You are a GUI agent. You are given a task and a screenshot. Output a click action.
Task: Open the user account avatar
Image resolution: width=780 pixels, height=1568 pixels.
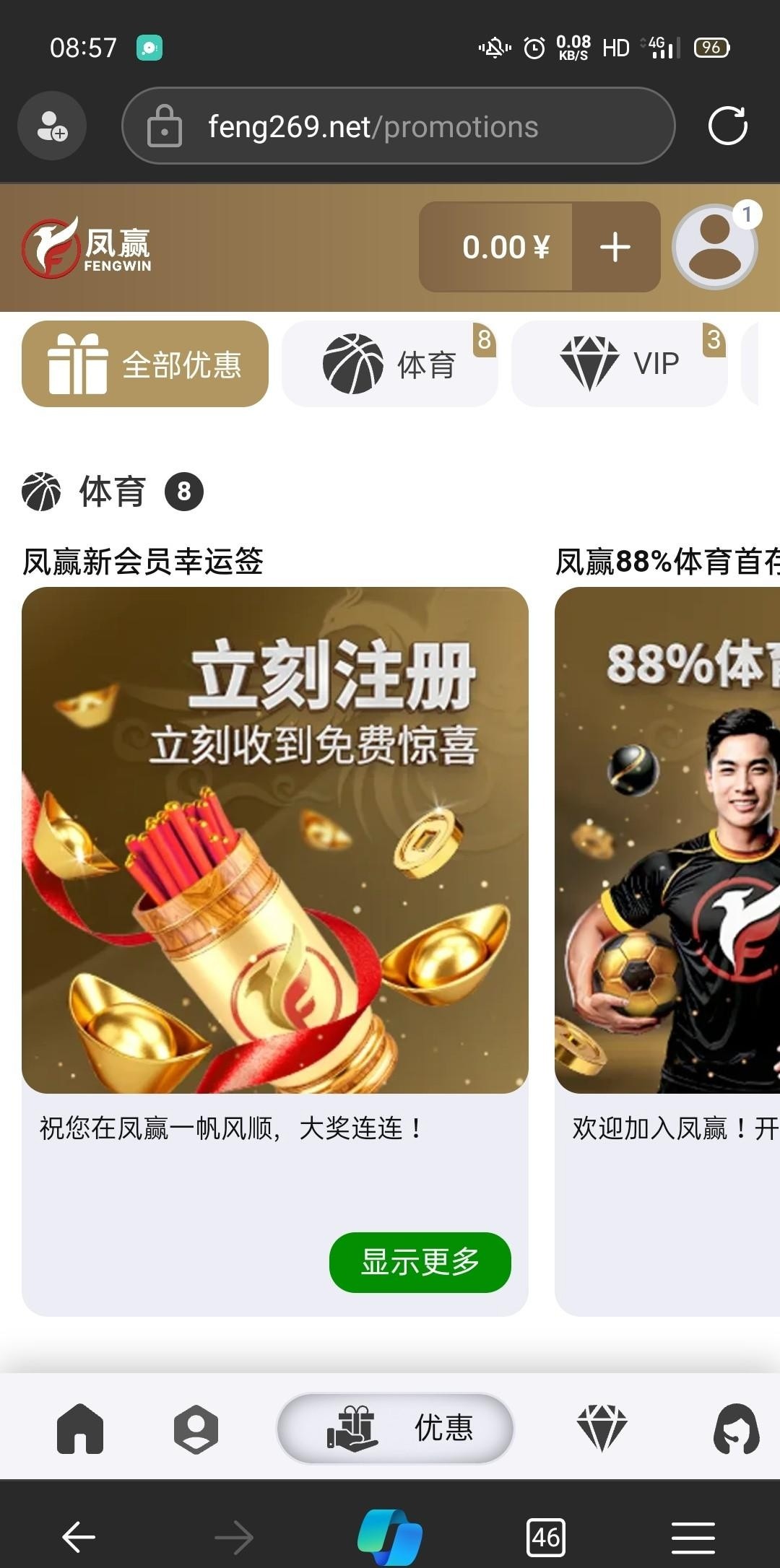[x=714, y=247]
